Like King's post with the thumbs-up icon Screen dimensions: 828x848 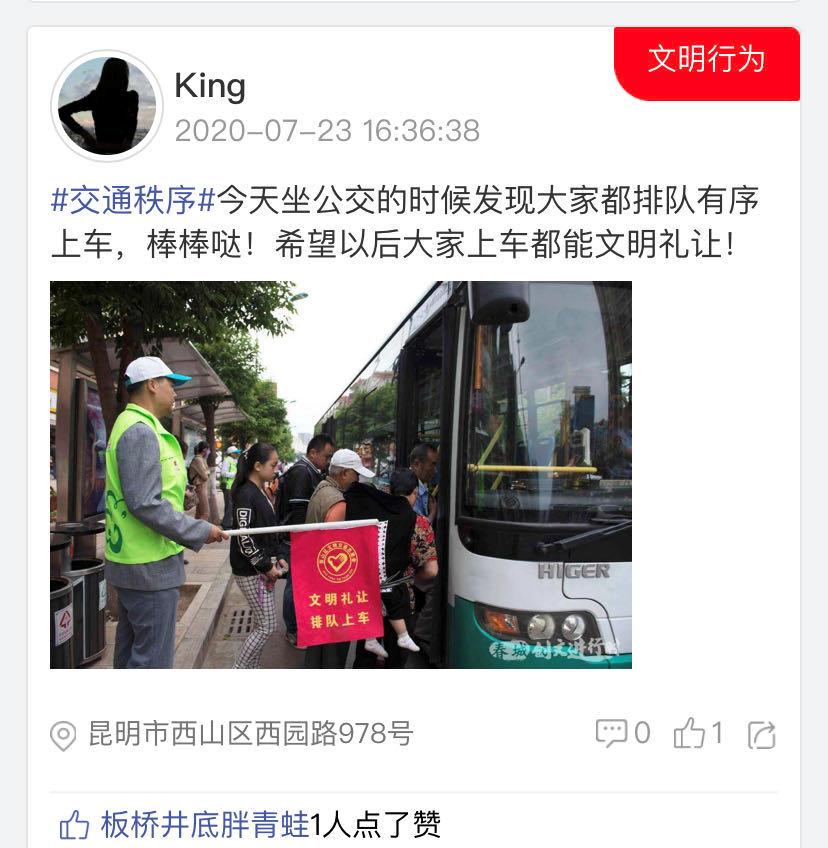pyautogui.click(x=690, y=734)
